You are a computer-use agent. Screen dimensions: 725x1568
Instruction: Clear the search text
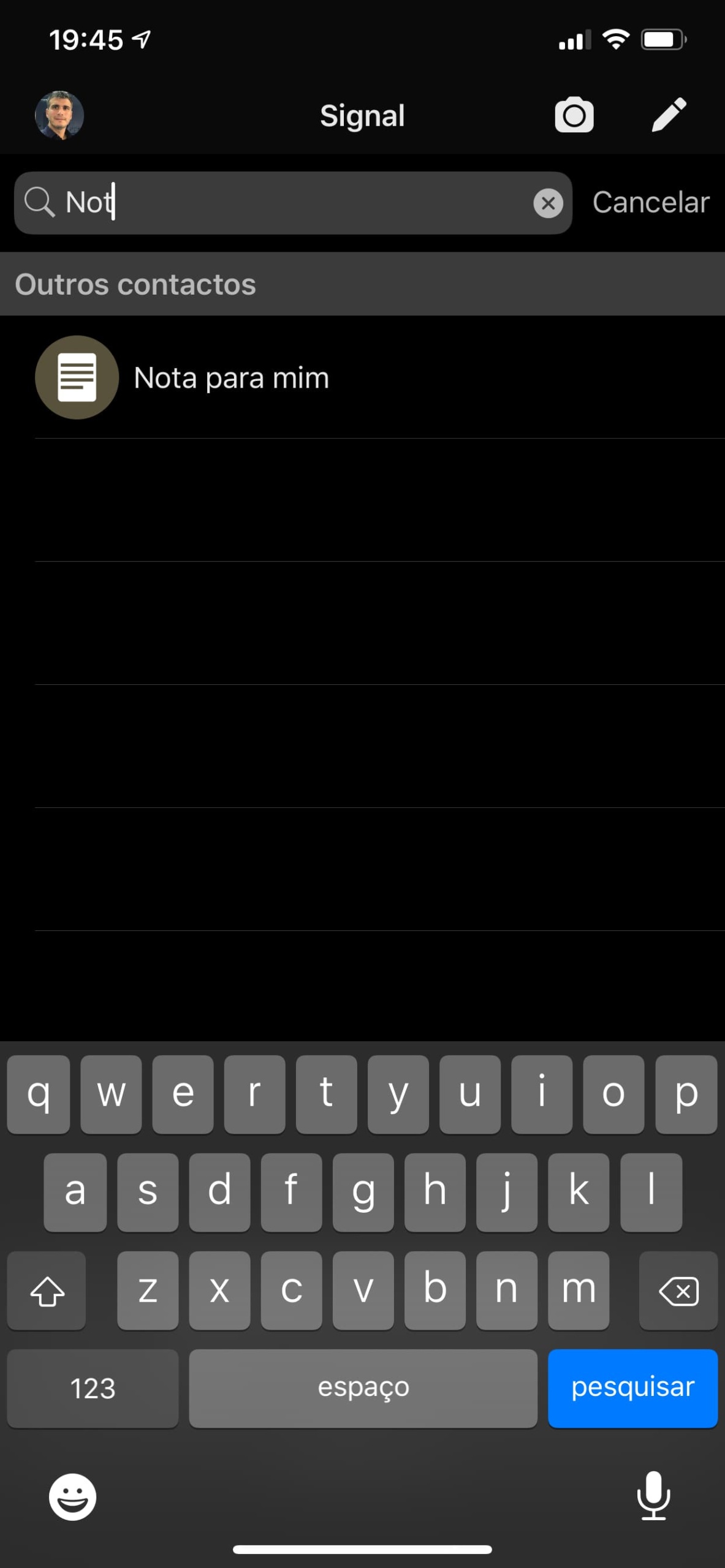tap(548, 203)
